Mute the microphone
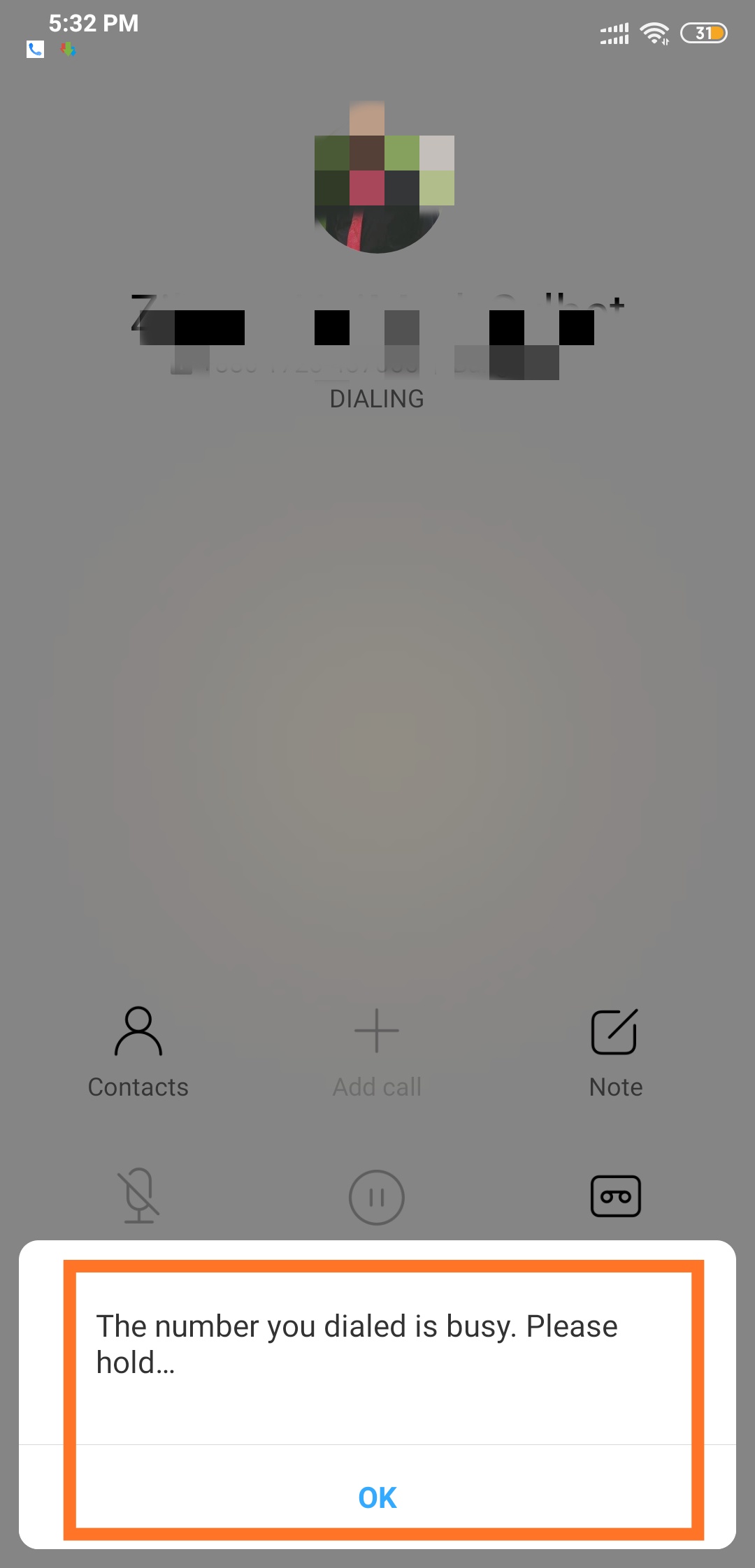The width and height of the screenshot is (755, 1568). coord(139,1196)
